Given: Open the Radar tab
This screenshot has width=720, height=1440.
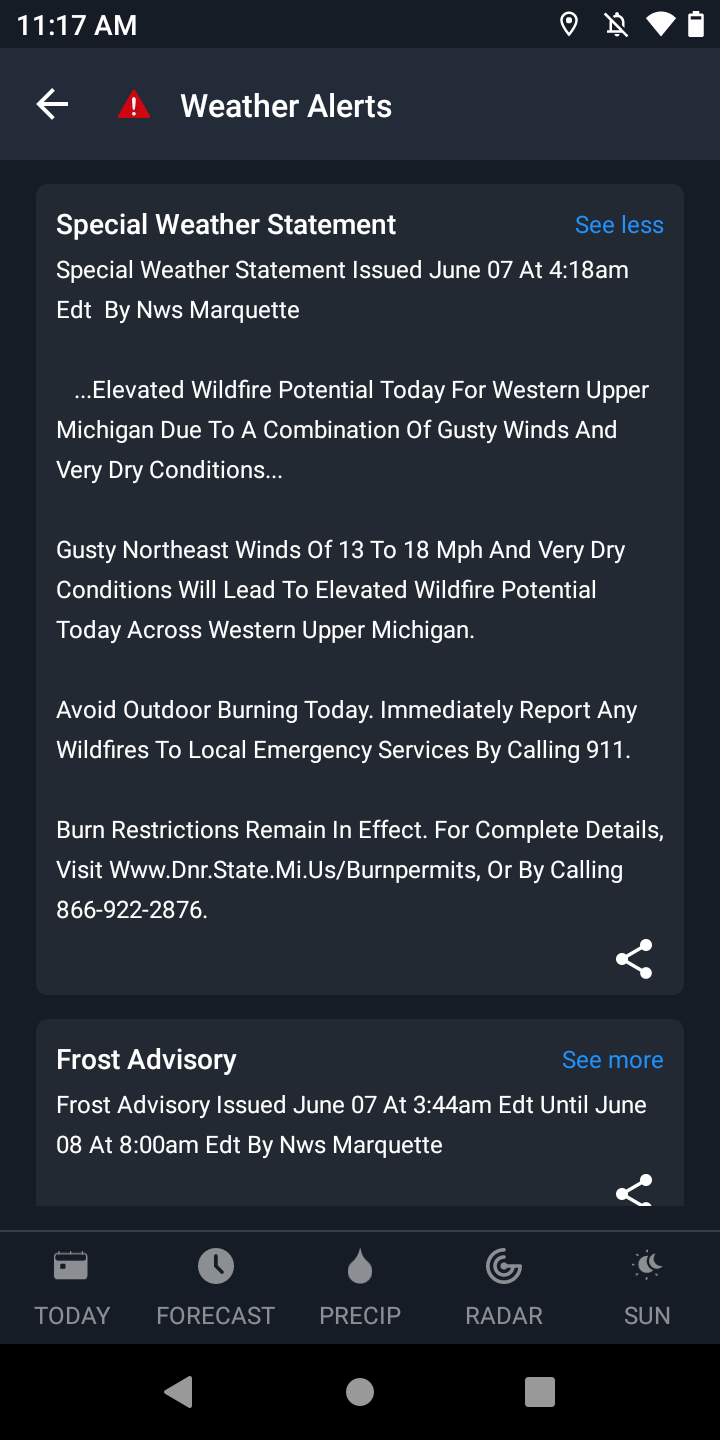Looking at the screenshot, I should click(x=504, y=1288).
